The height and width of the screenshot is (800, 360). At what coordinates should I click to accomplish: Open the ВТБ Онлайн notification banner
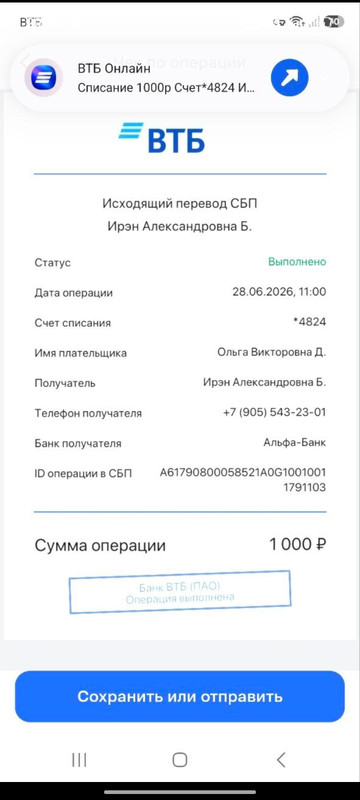click(179, 78)
